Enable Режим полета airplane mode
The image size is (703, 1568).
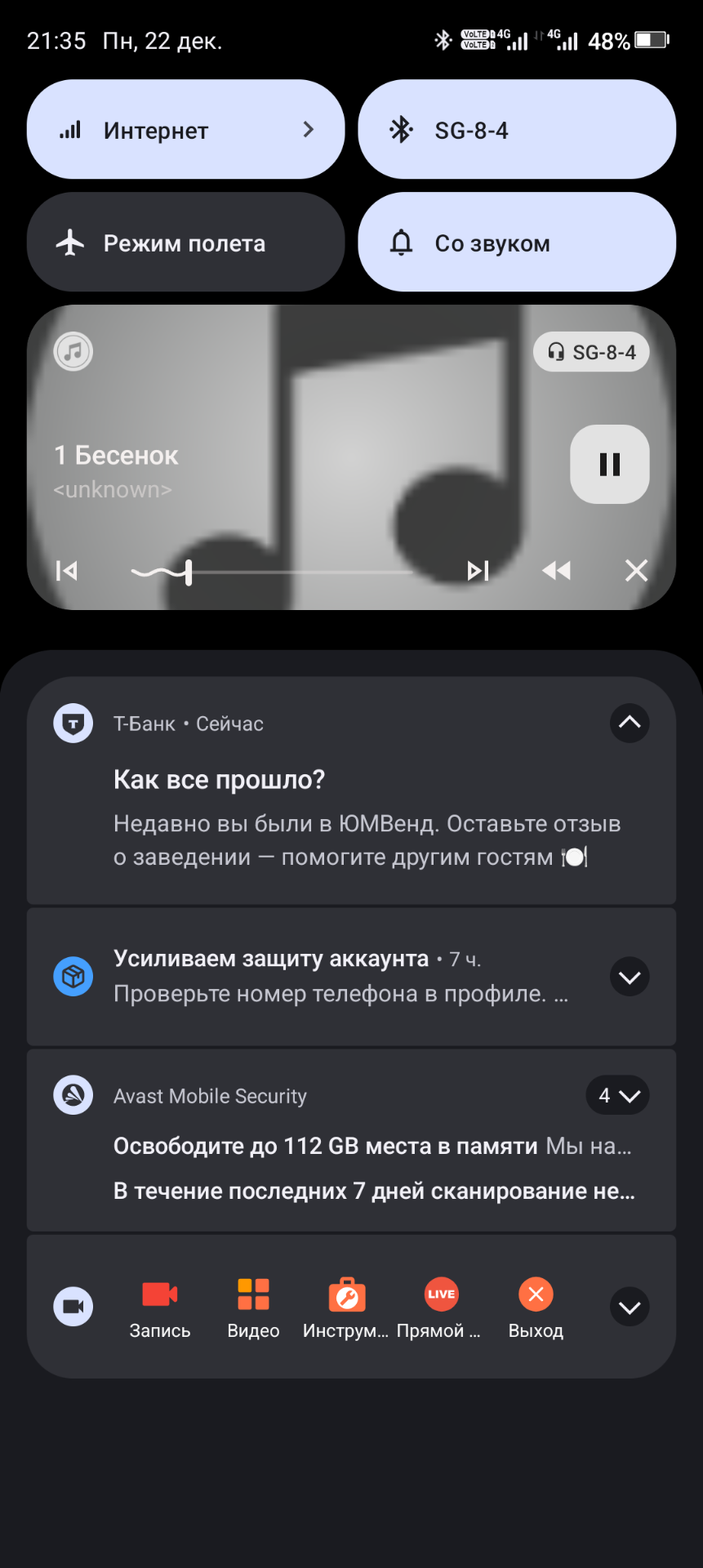point(185,243)
